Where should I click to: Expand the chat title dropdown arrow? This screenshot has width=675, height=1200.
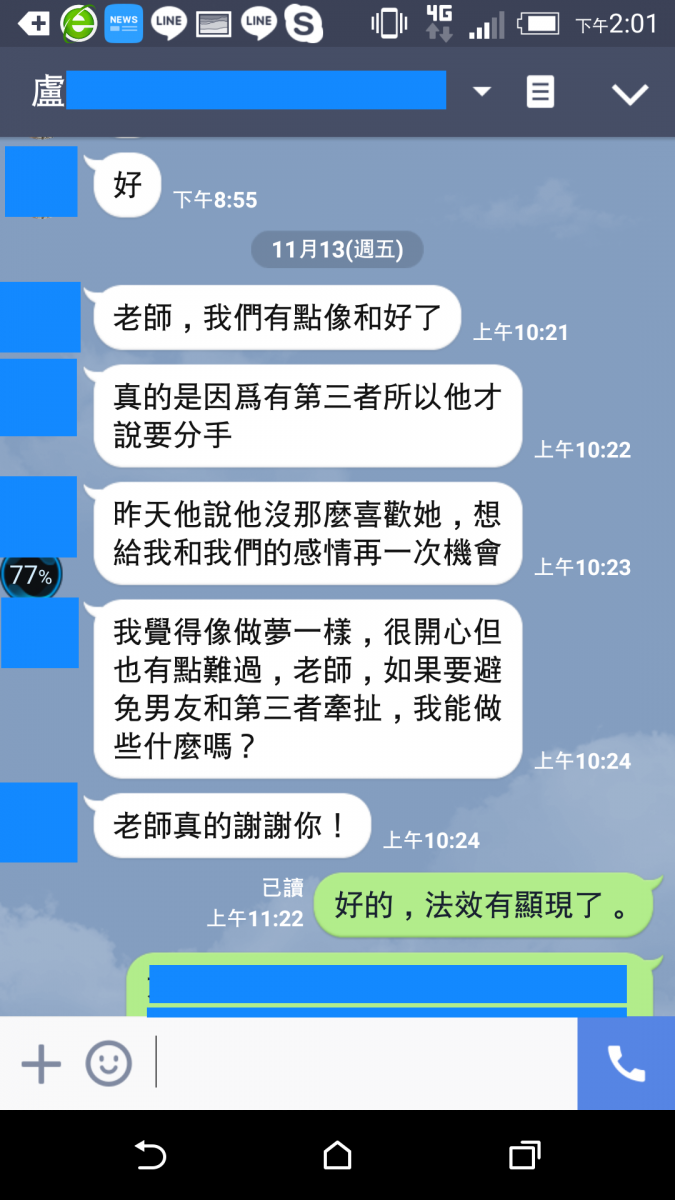(x=482, y=92)
